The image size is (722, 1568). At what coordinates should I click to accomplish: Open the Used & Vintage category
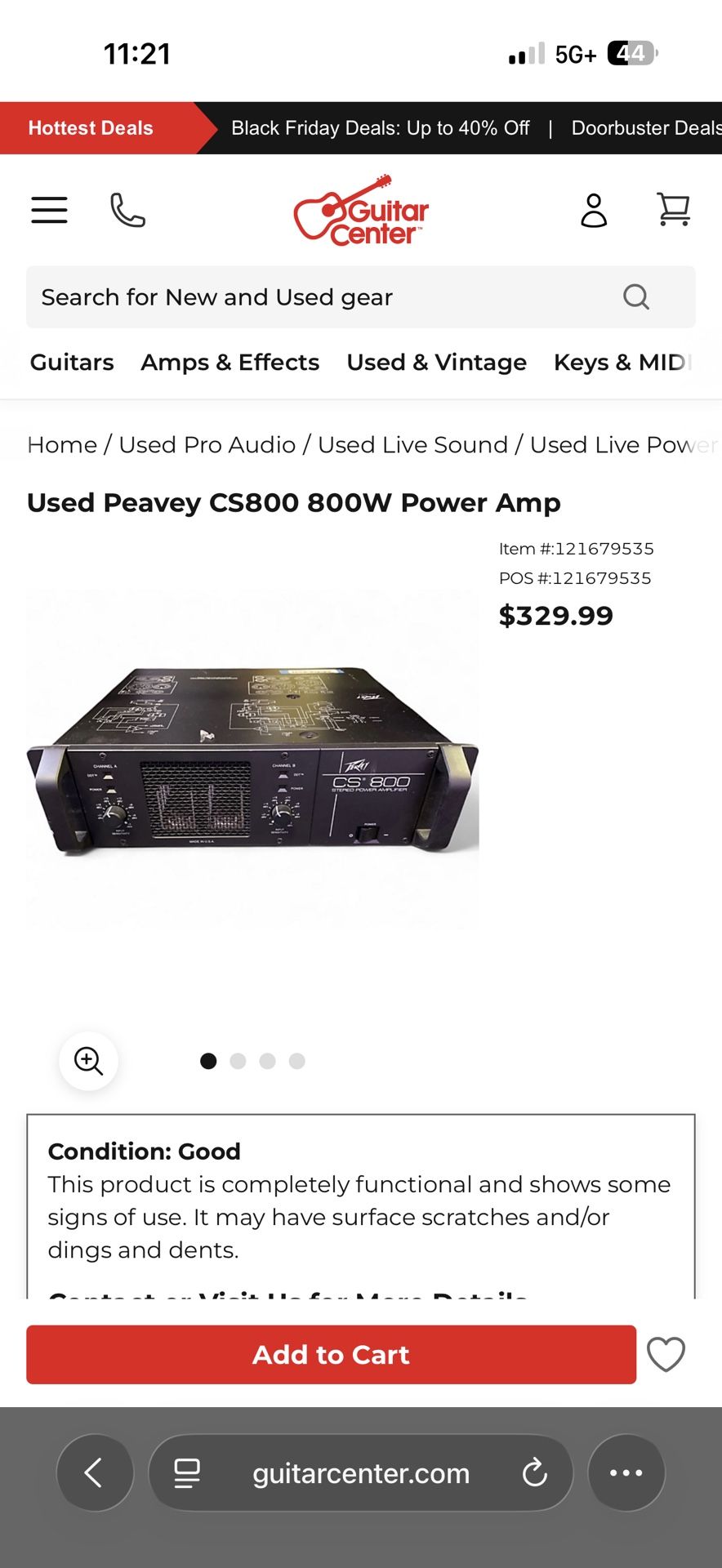[436, 362]
